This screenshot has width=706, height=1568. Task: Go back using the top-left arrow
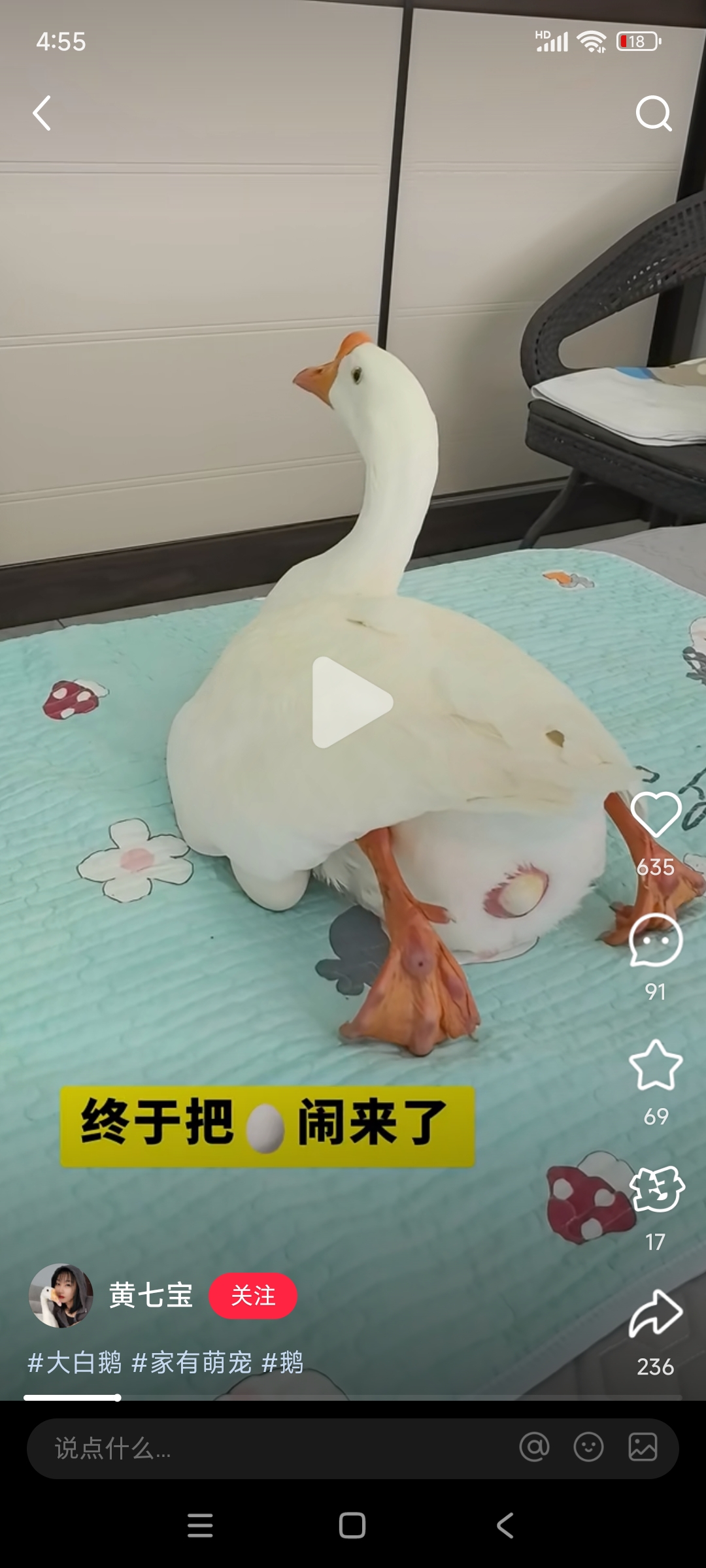pyautogui.click(x=42, y=113)
